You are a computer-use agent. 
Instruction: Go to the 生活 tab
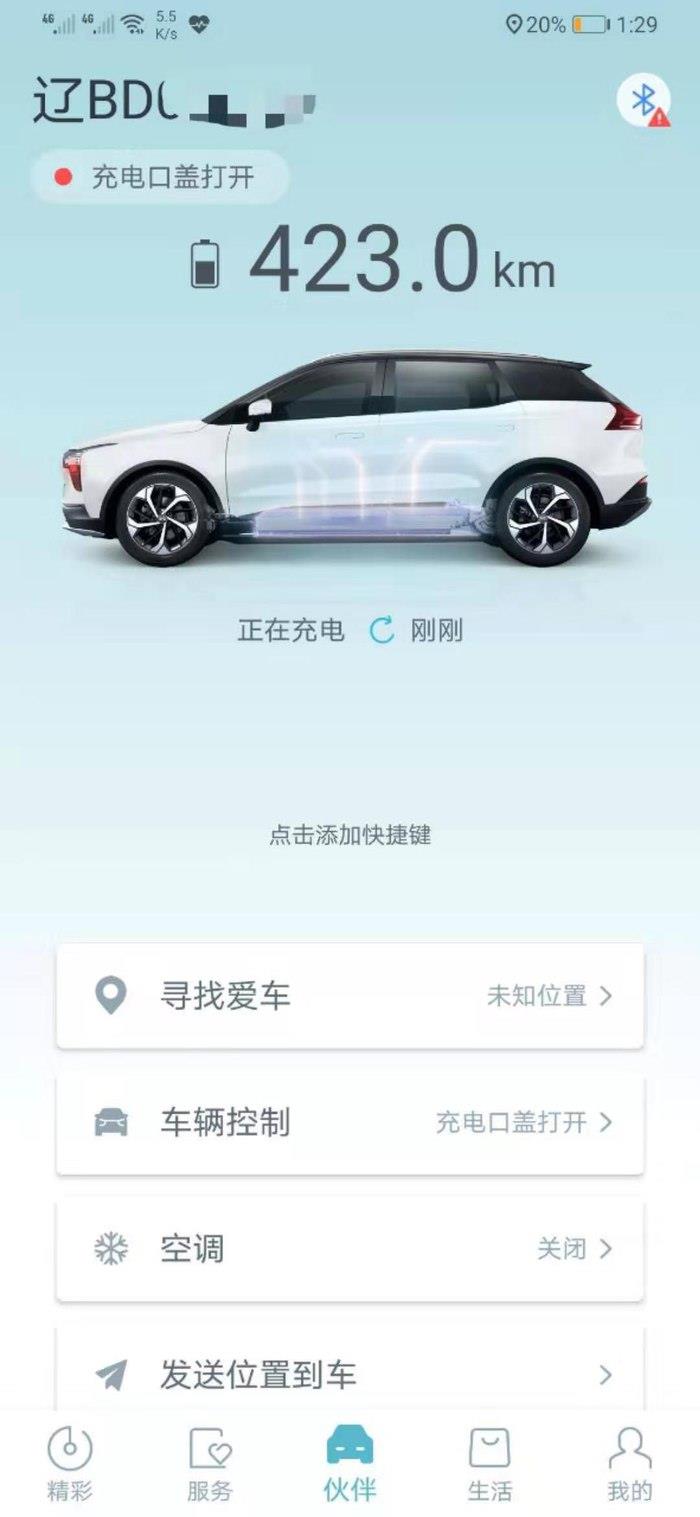[490, 1465]
